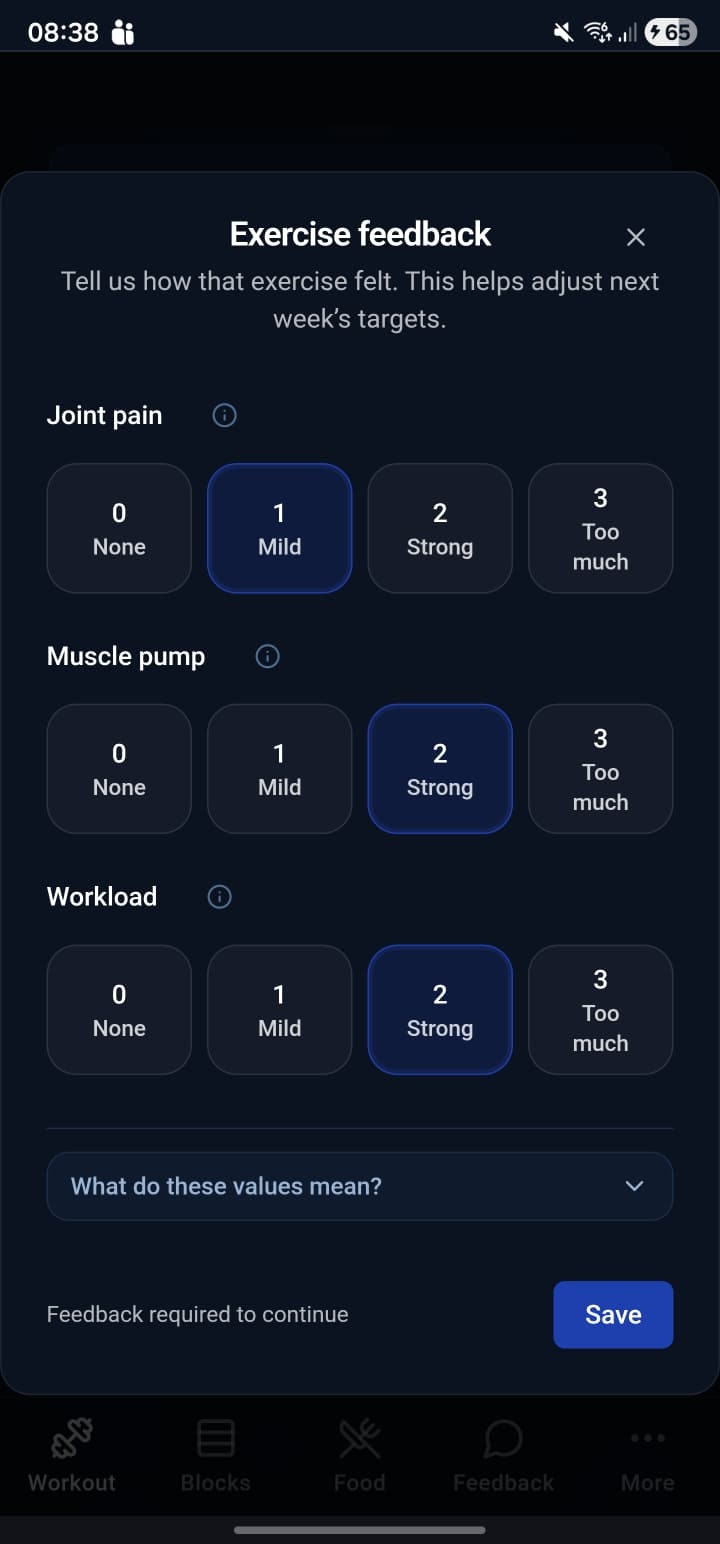
Task: Tap the More ellipsis icon
Action: coord(647,1438)
